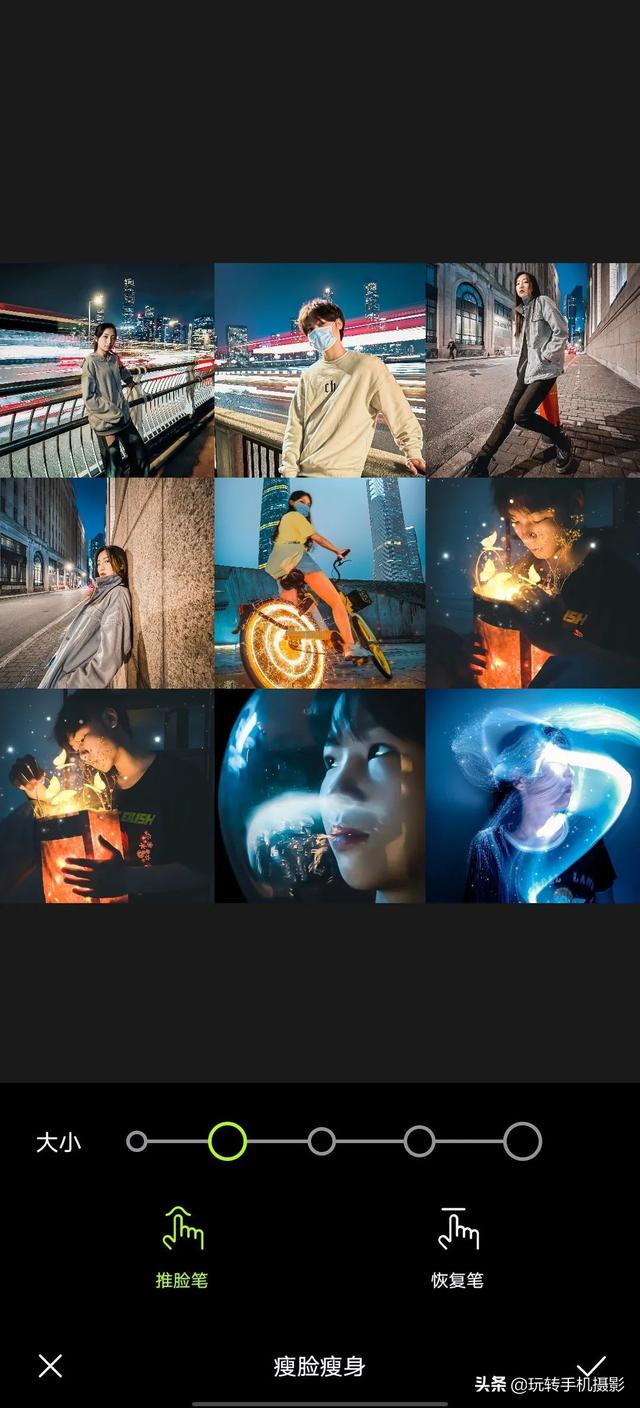Choose the middle brush size dot

[321, 1141]
